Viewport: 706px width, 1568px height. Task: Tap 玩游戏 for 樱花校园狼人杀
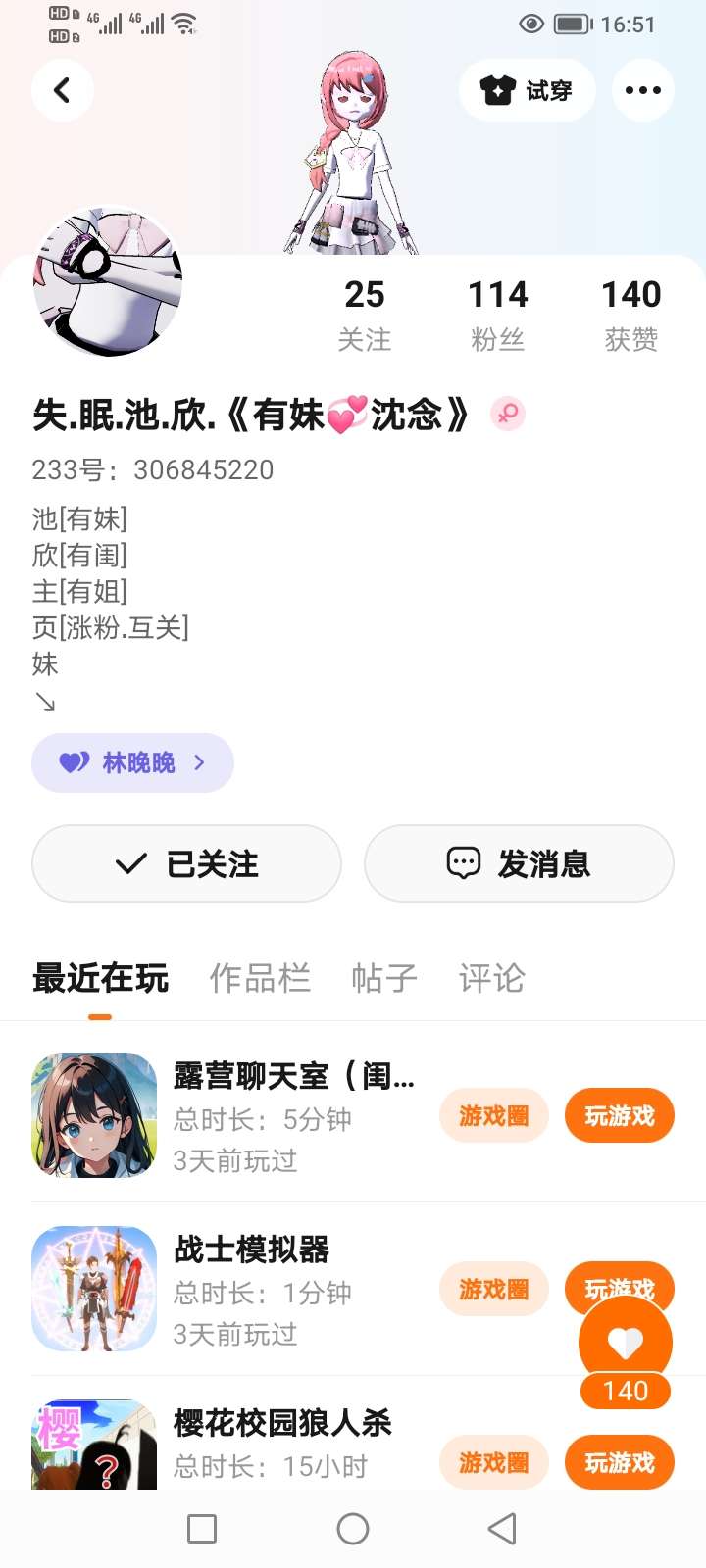[619, 1462]
